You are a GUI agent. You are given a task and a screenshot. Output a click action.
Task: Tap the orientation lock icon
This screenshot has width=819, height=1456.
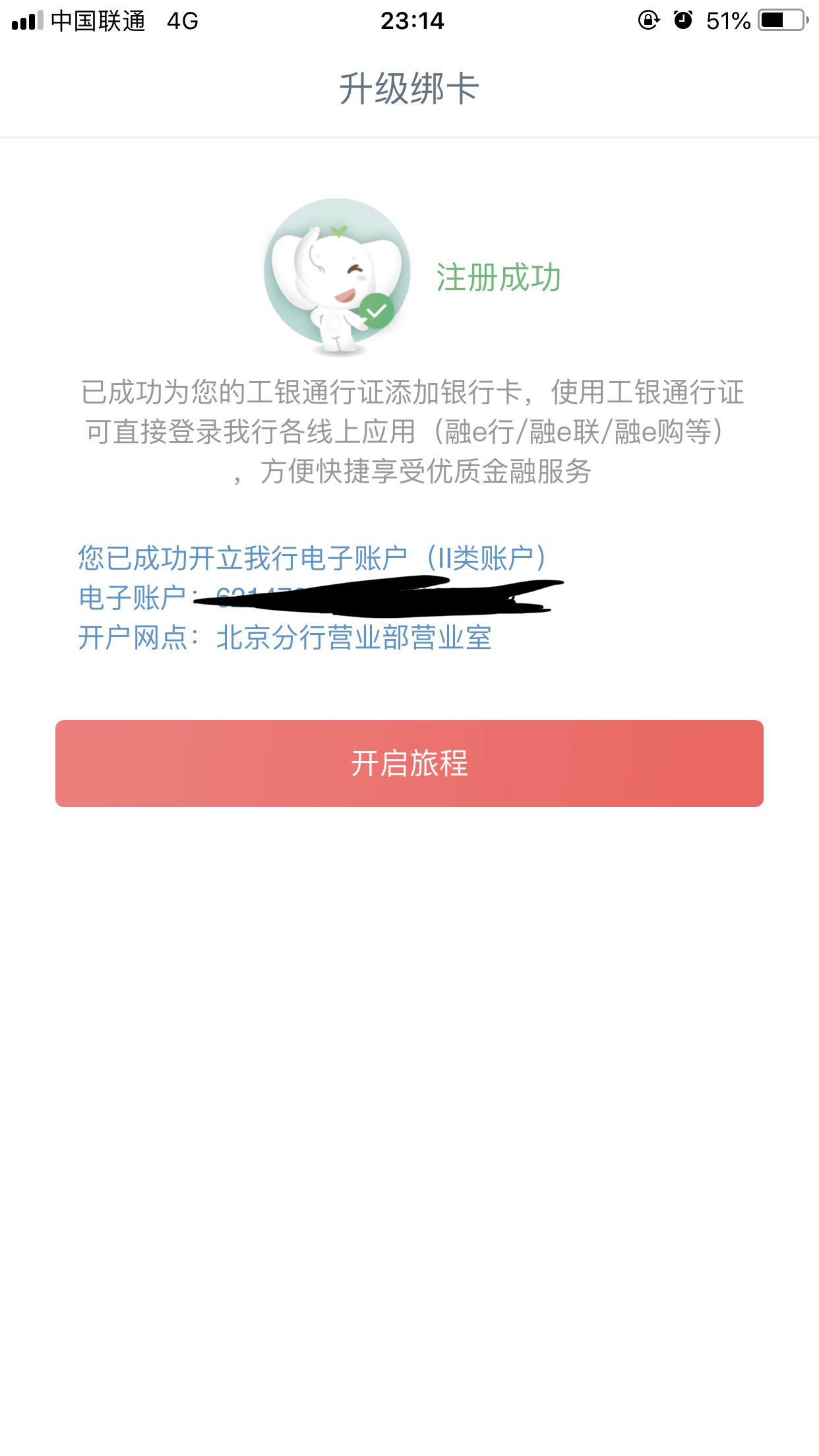click(648, 20)
